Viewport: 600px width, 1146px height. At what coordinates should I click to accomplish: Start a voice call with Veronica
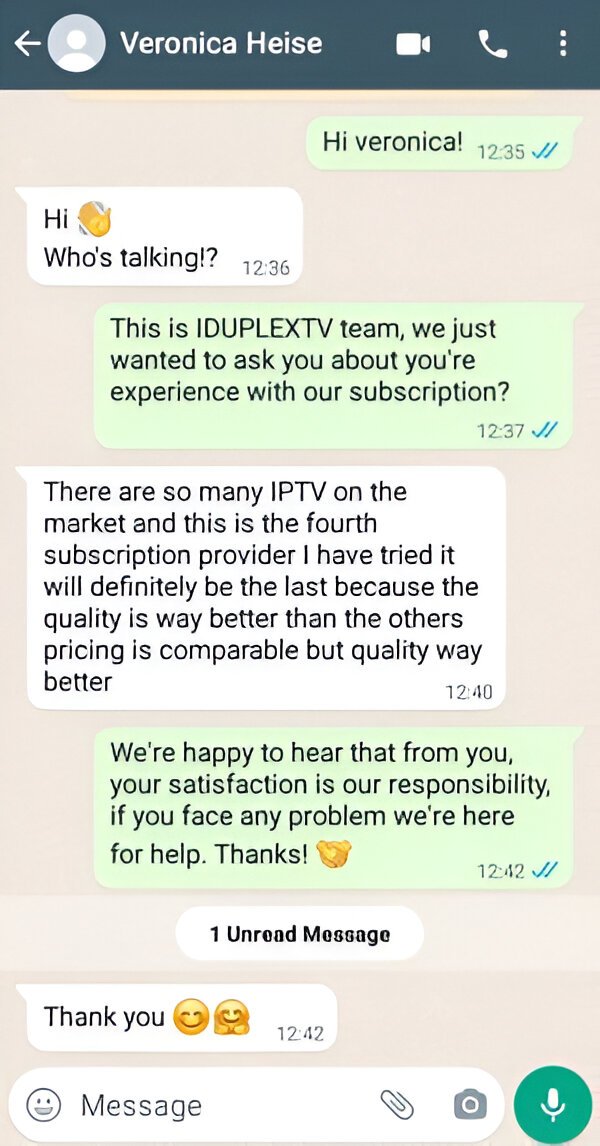(492, 44)
